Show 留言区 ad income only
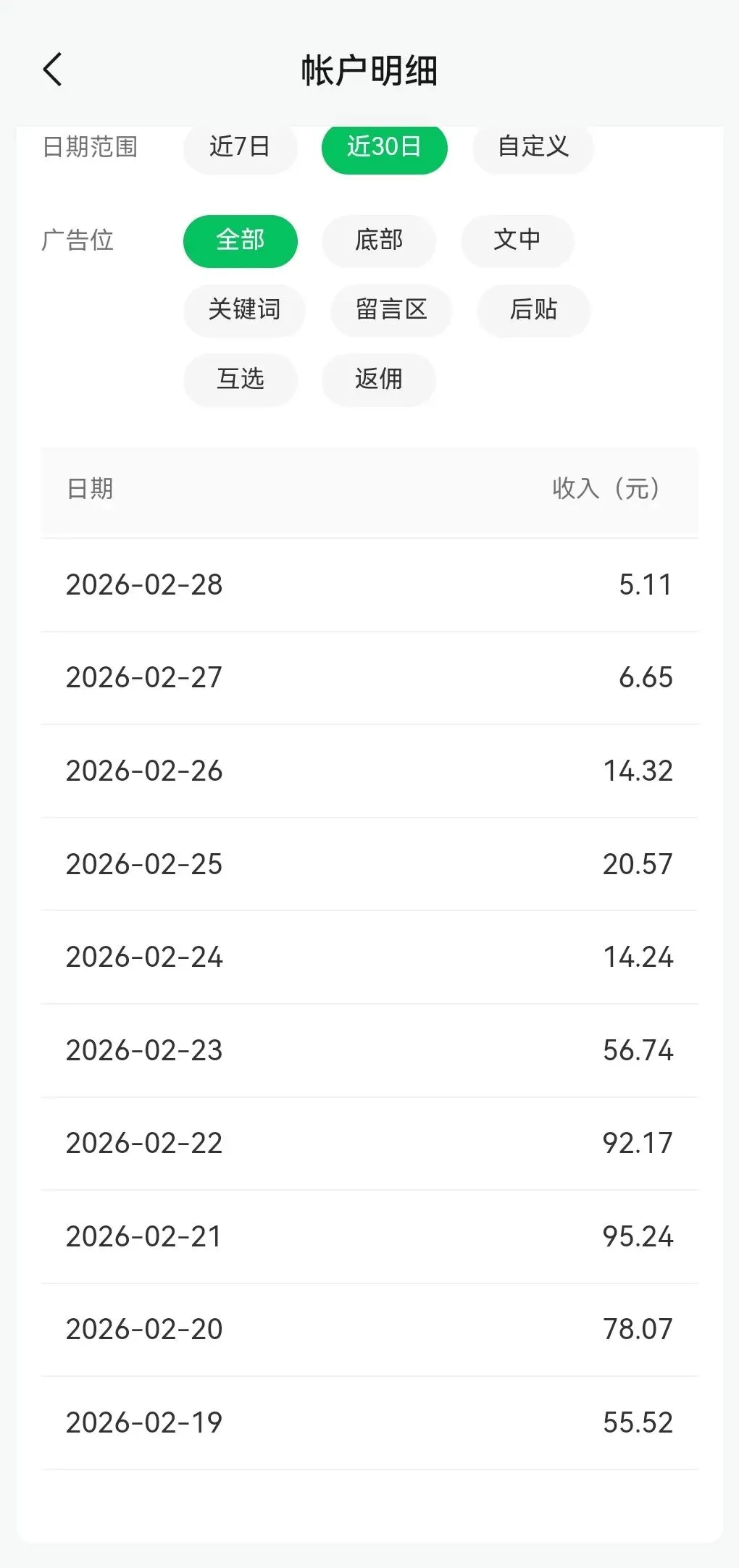The height and width of the screenshot is (1568, 739). coord(391,310)
